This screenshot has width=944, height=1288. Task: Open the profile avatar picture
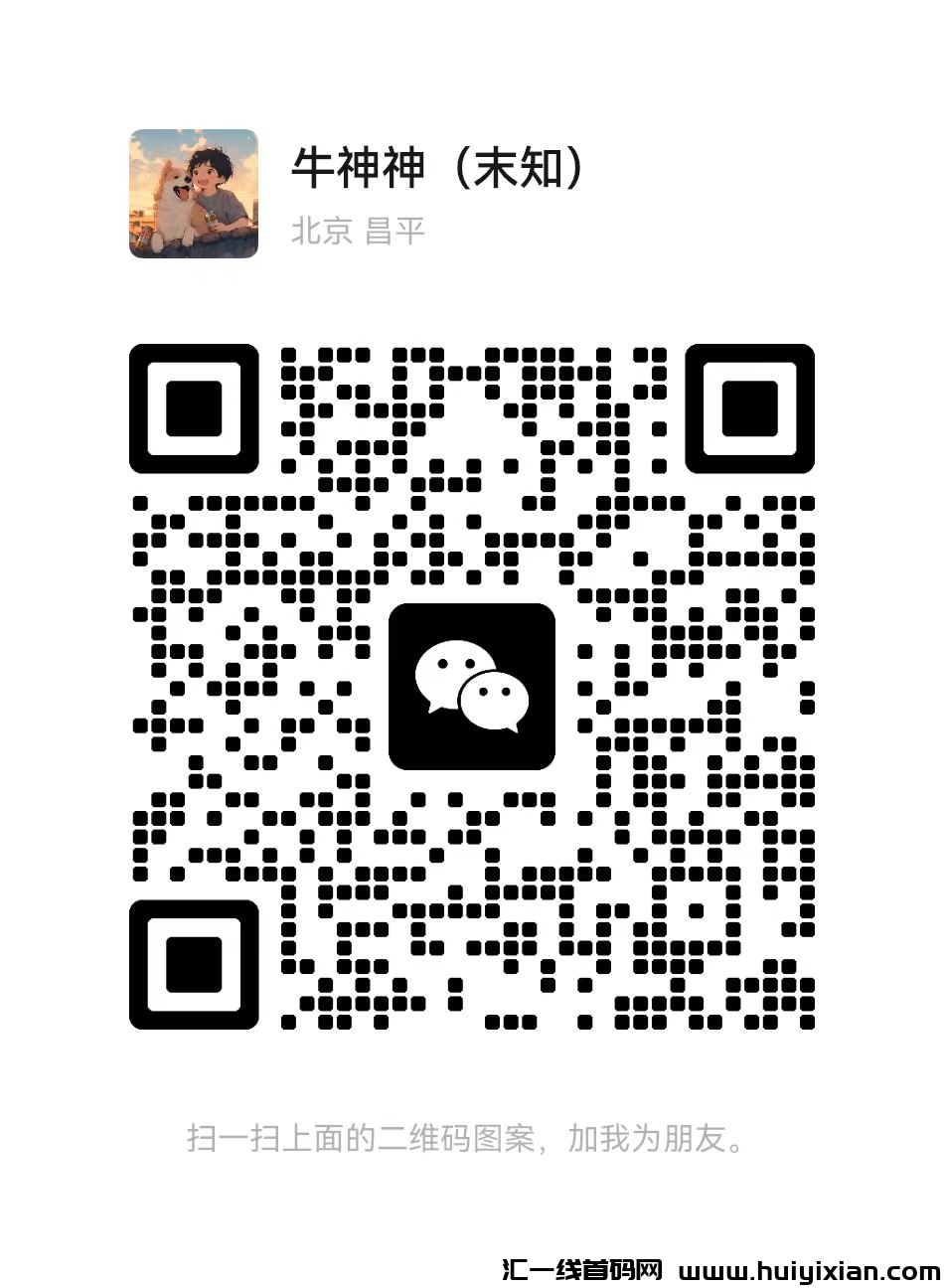pos(192,192)
